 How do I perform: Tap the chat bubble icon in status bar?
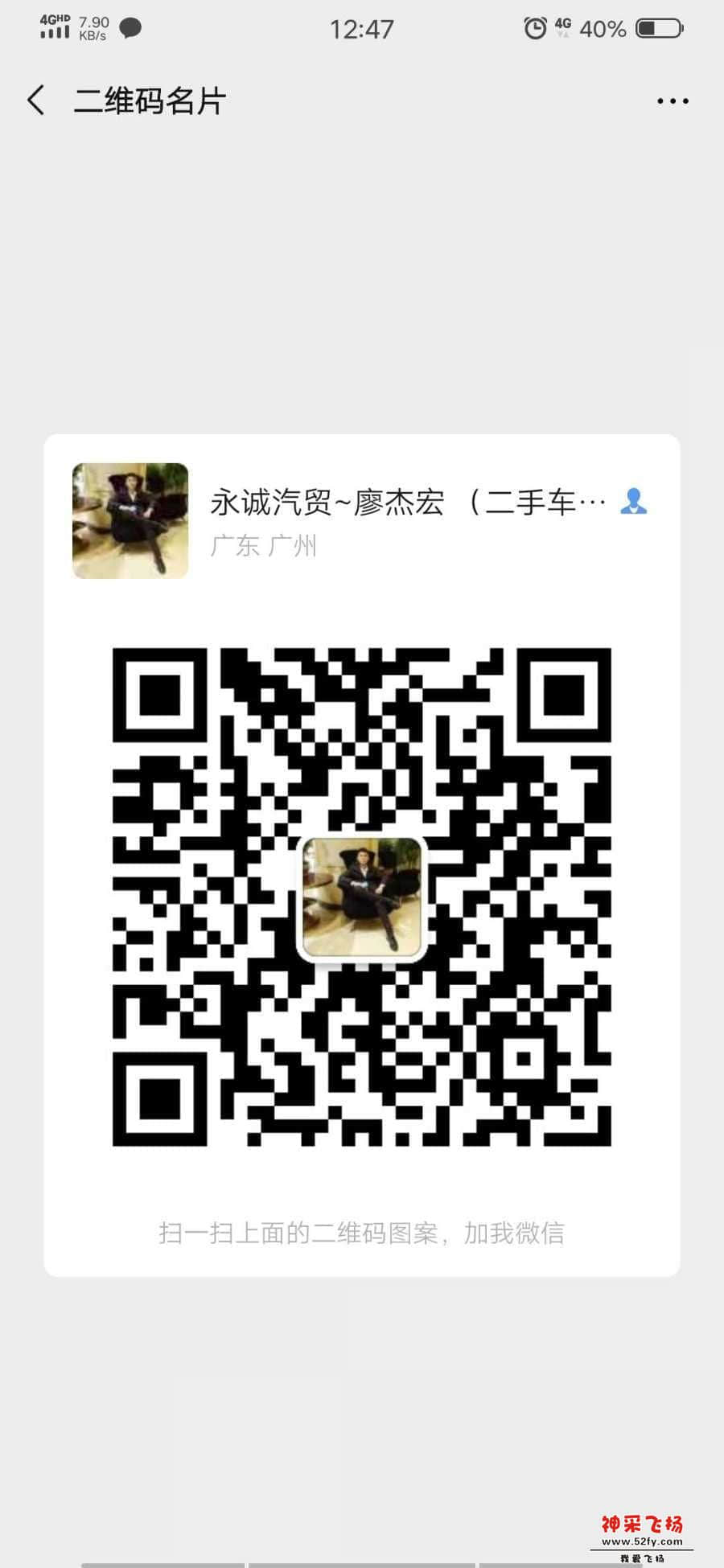point(129,27)
